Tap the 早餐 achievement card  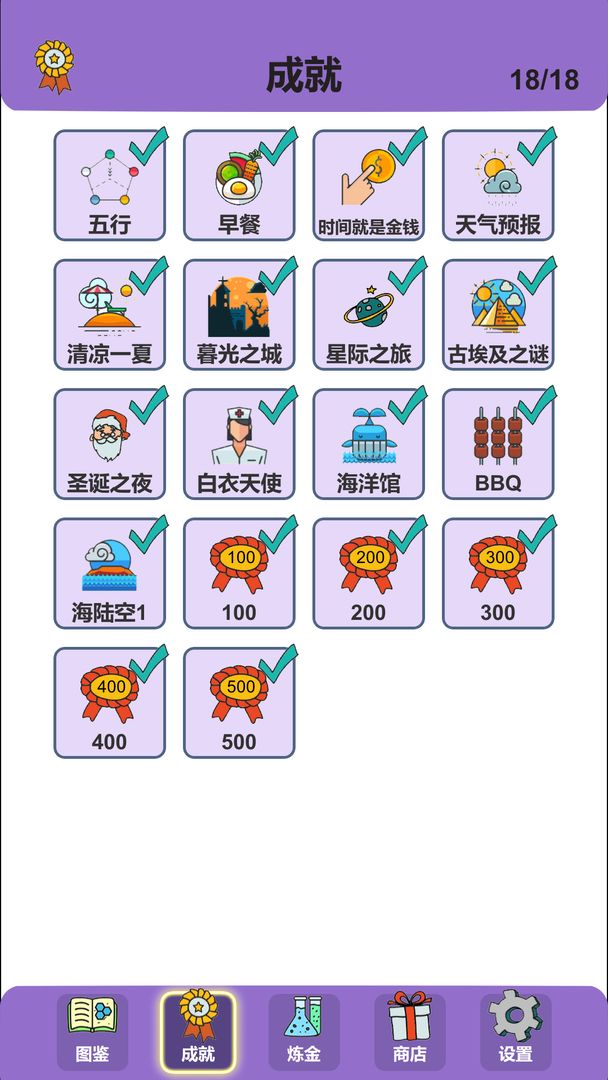point(239,185)
